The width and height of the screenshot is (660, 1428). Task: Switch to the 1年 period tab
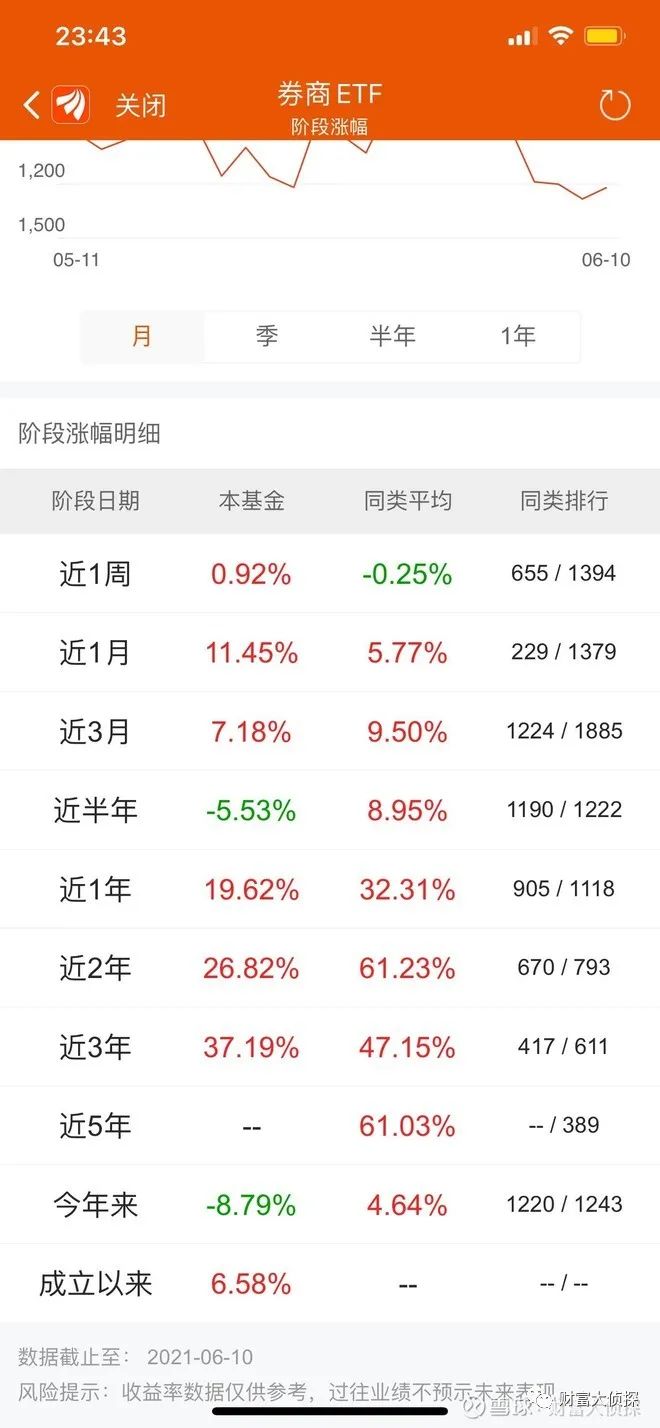(518, 336)
